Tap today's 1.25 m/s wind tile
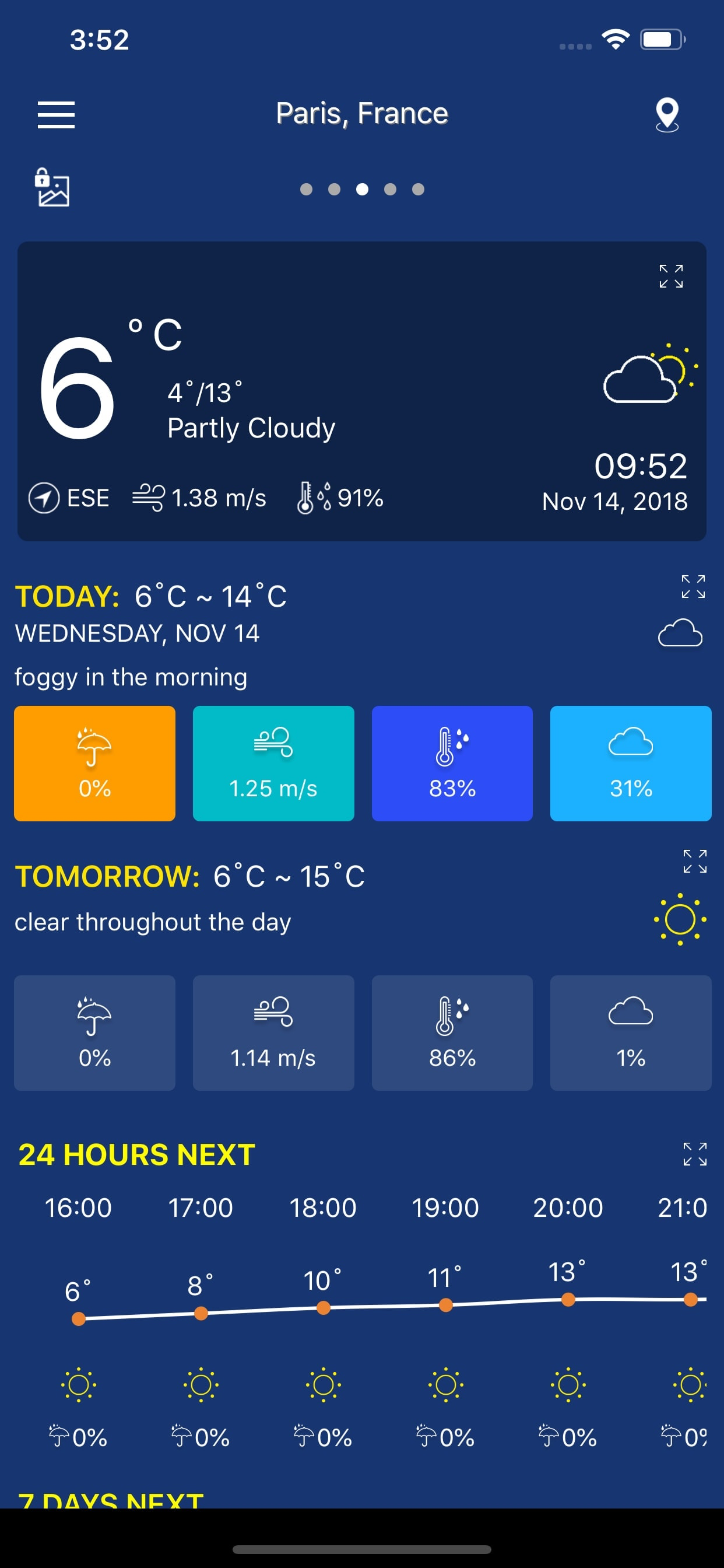 [x=273, y=764]
